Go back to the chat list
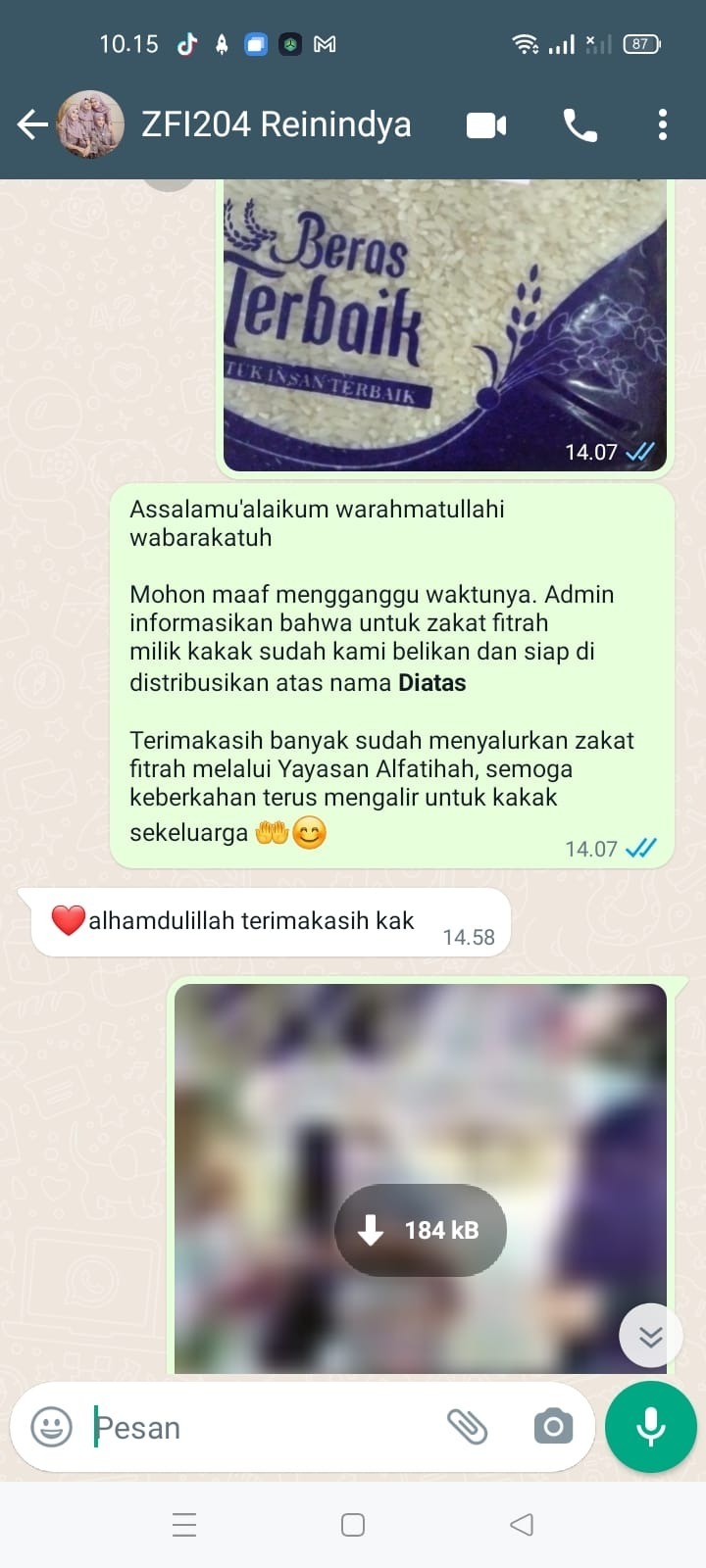 pos(31,124)
